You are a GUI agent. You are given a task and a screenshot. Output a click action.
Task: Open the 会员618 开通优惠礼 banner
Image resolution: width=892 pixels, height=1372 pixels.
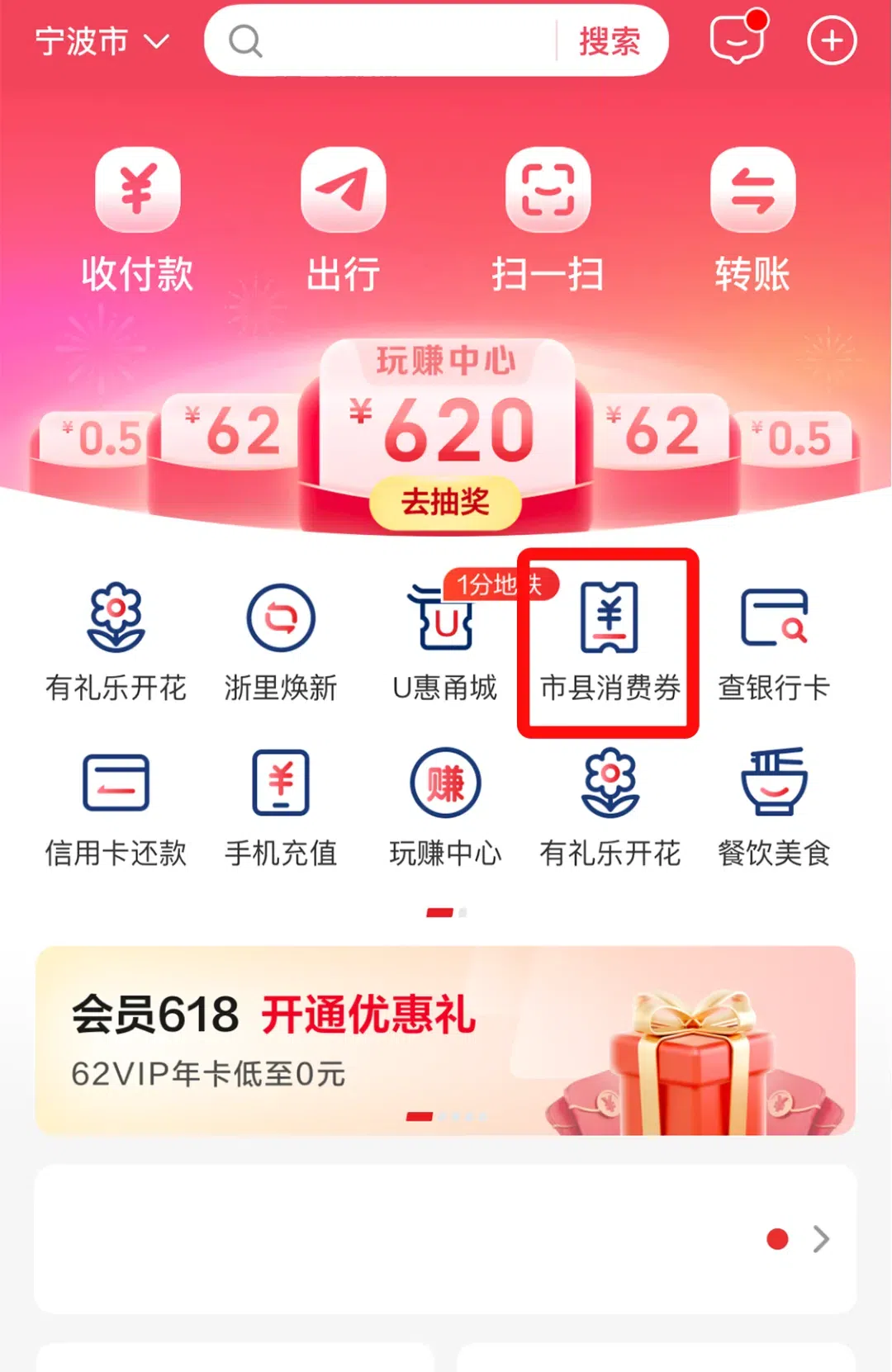click(x=445, y=1040)
